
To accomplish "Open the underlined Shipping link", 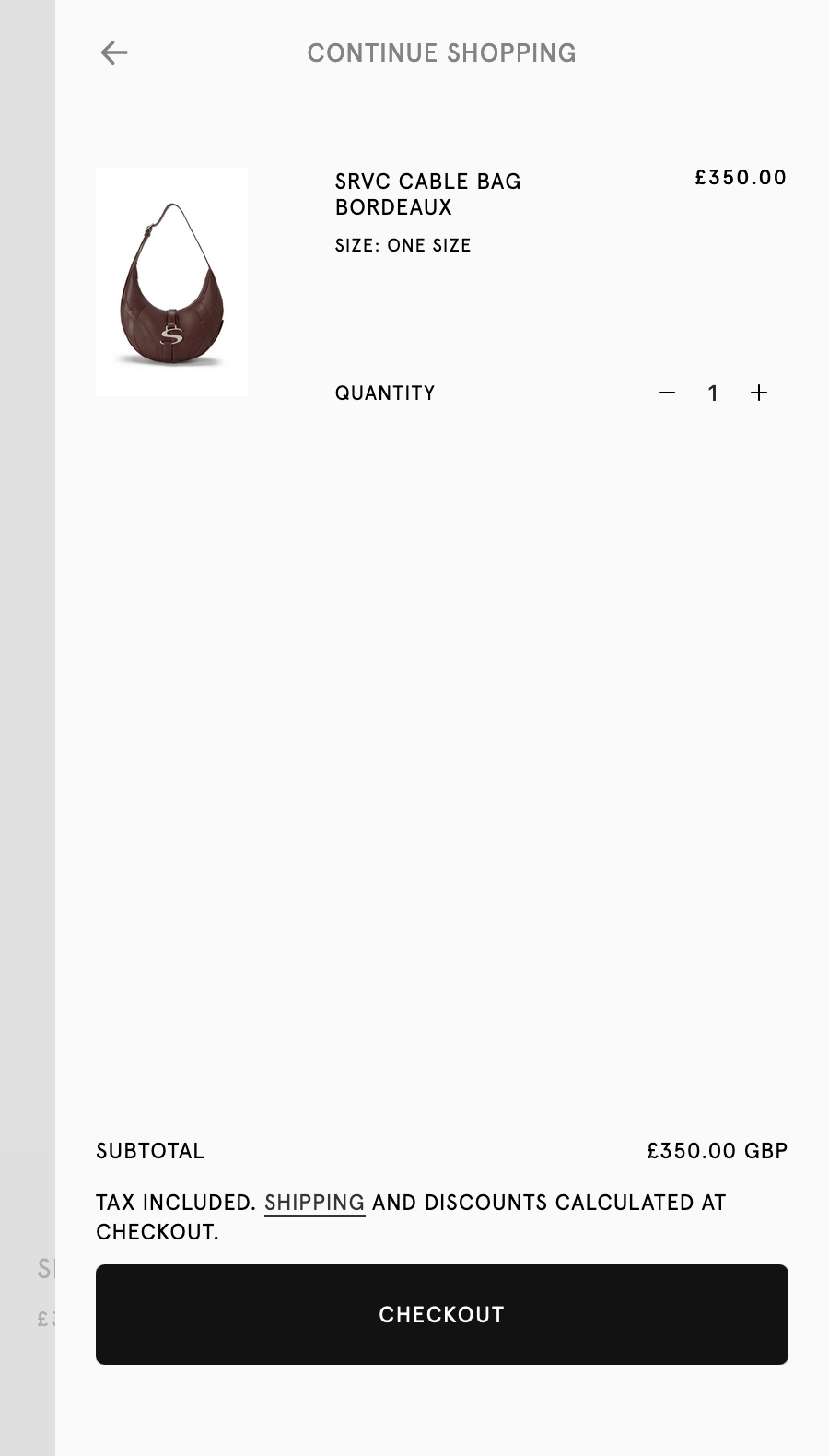I will click(x=314, y=1203).
